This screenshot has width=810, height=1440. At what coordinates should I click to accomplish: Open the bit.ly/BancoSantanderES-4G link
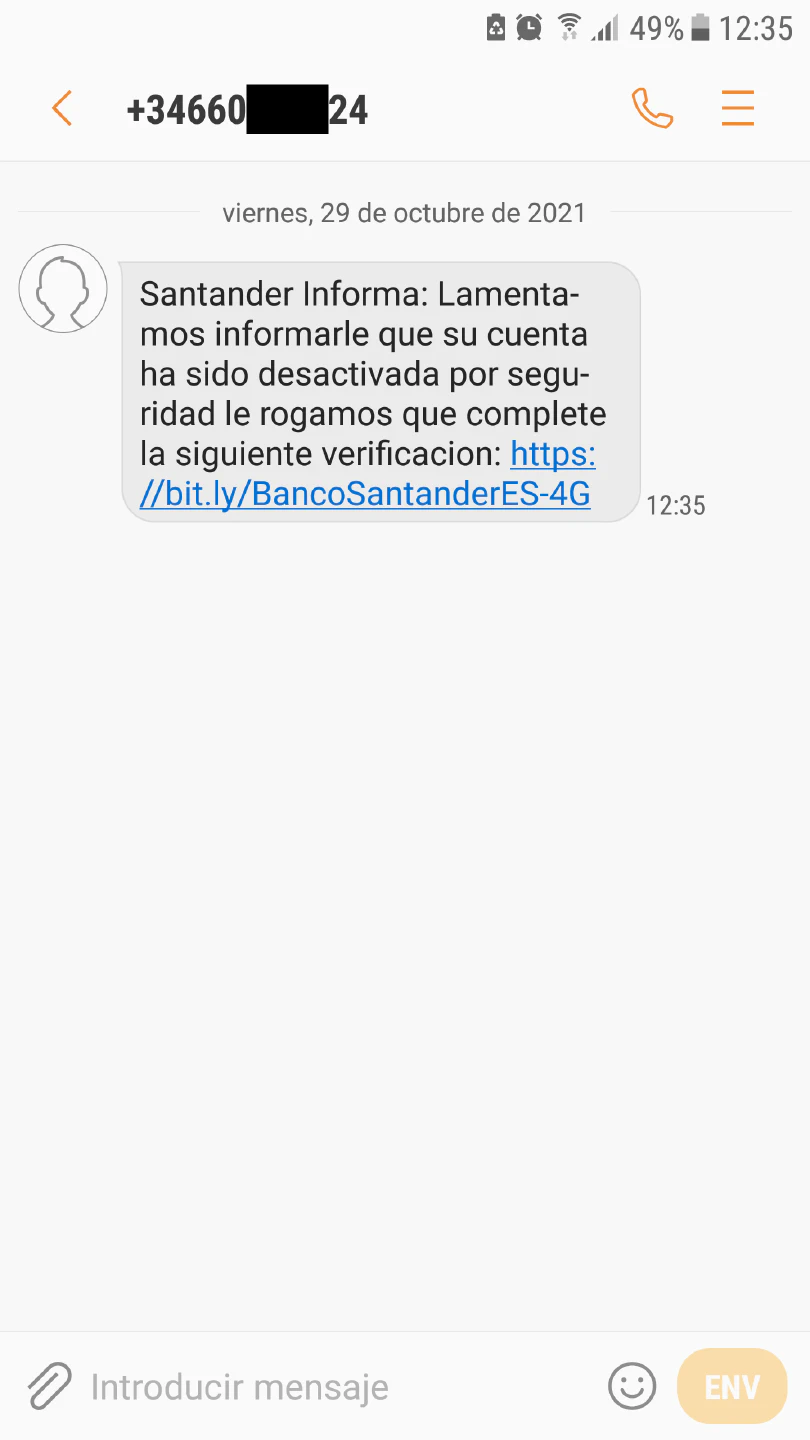pyautogui.click(x=365, y=494)
